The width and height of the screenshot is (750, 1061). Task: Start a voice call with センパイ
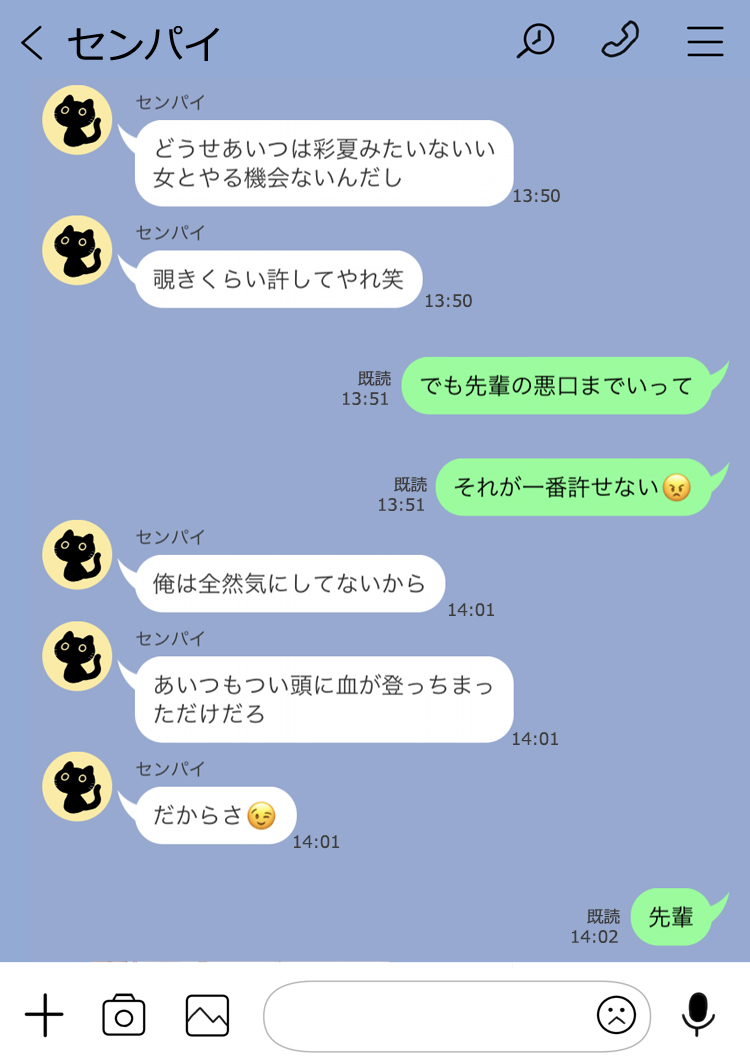tap(620, 41)
